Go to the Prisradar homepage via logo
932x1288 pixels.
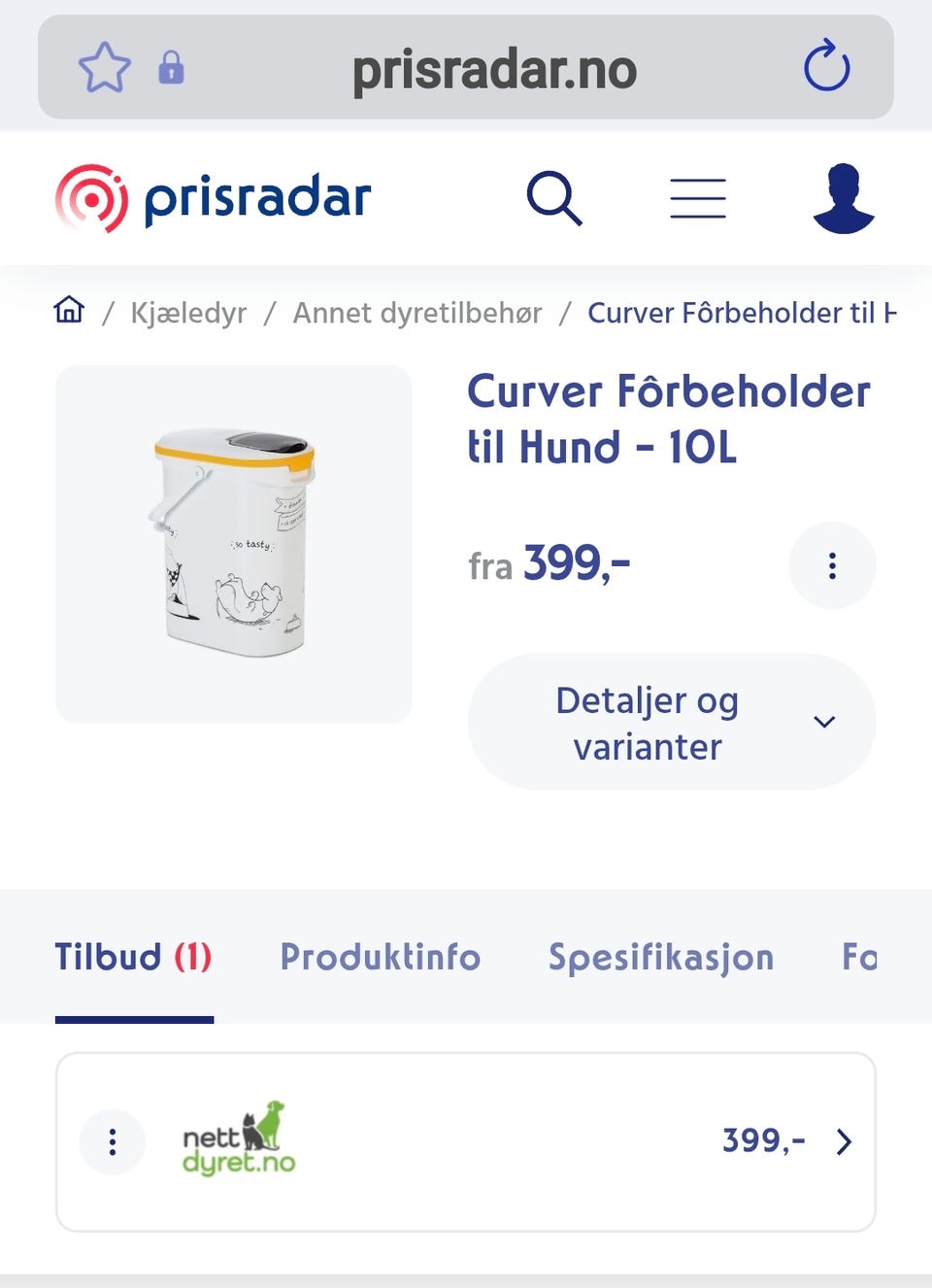214,198
